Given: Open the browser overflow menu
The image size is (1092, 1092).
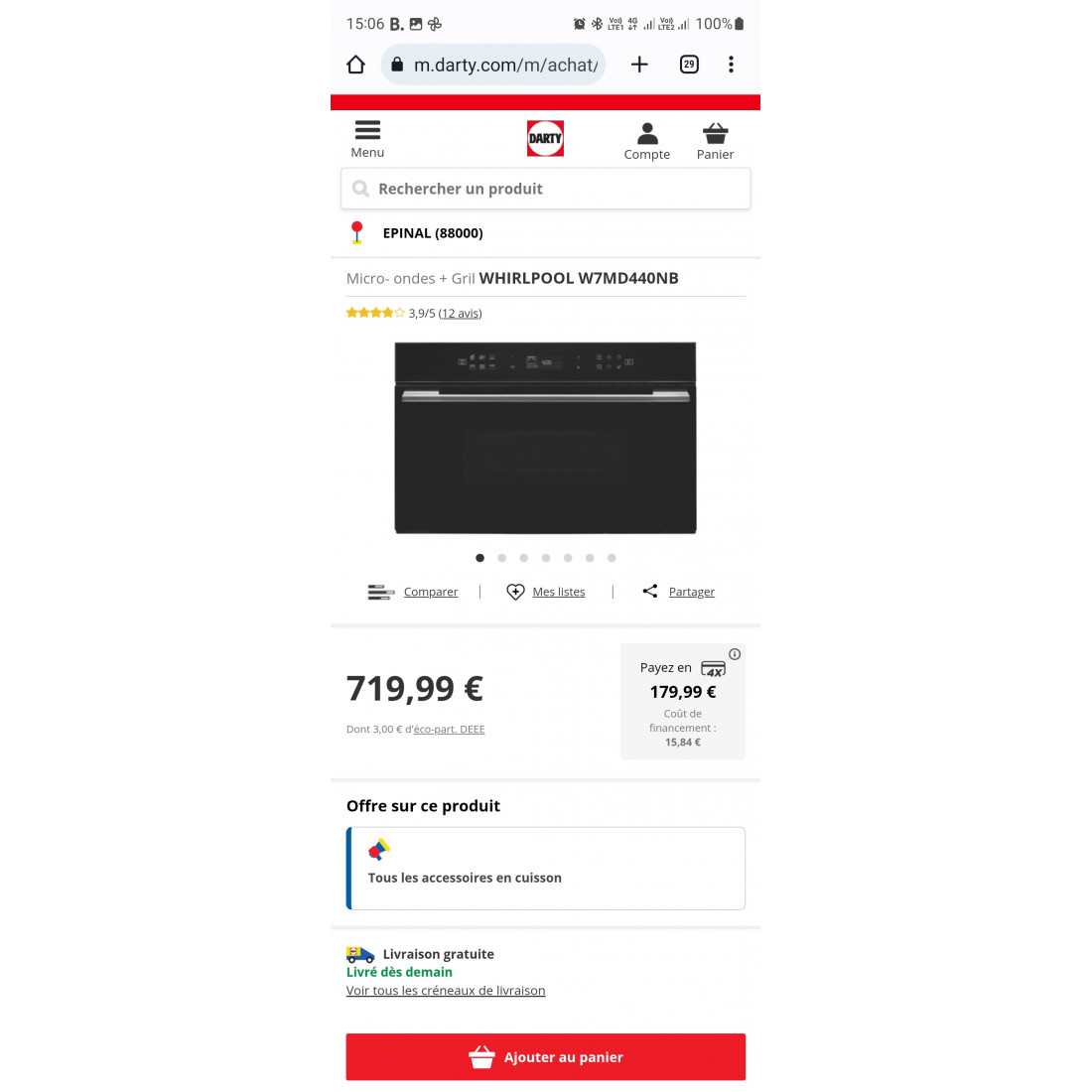Looking at the screenshot, I should coord(731,65).
